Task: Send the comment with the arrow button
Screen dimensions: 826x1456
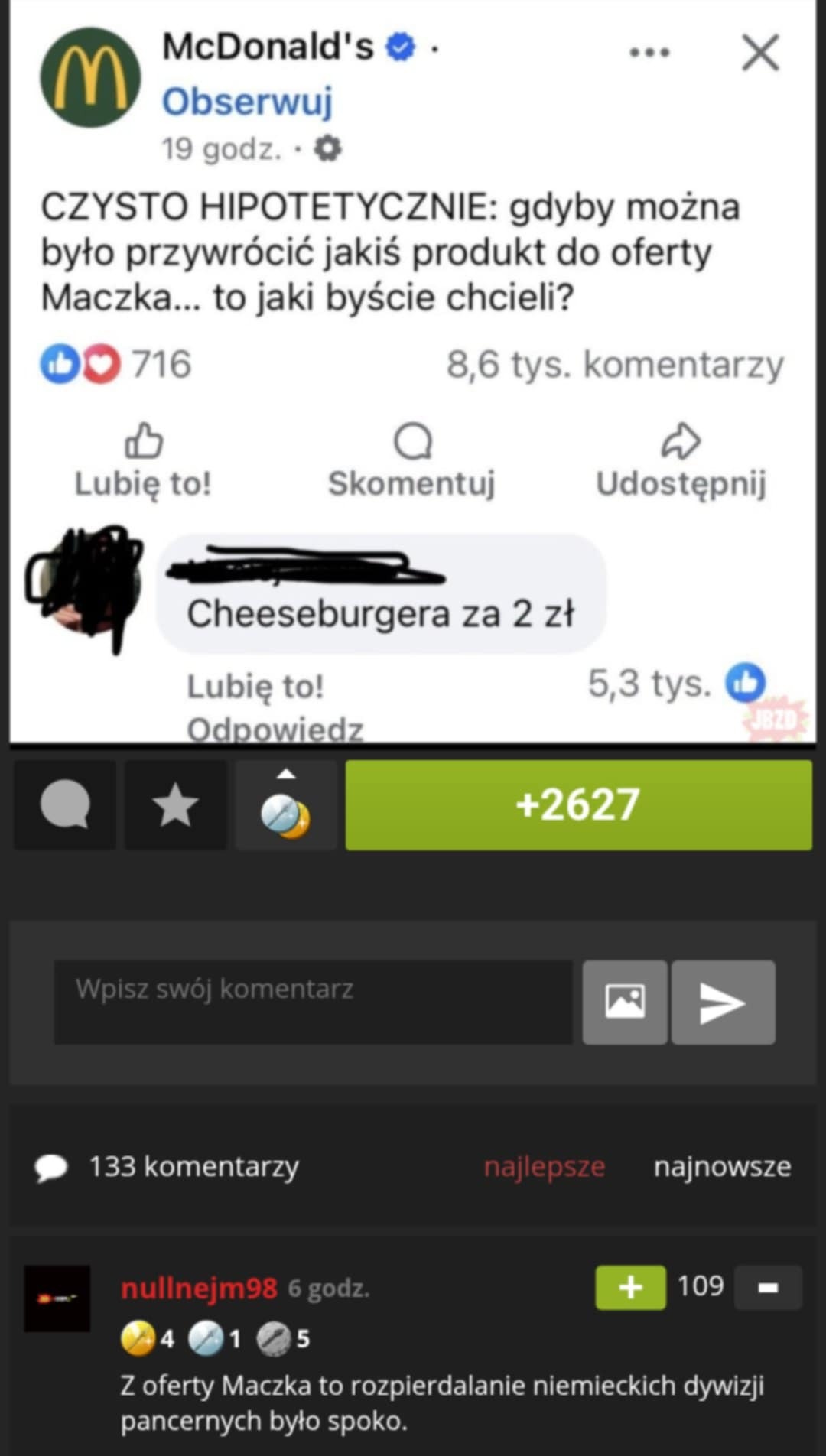Action: click(x=723, y=1002)
